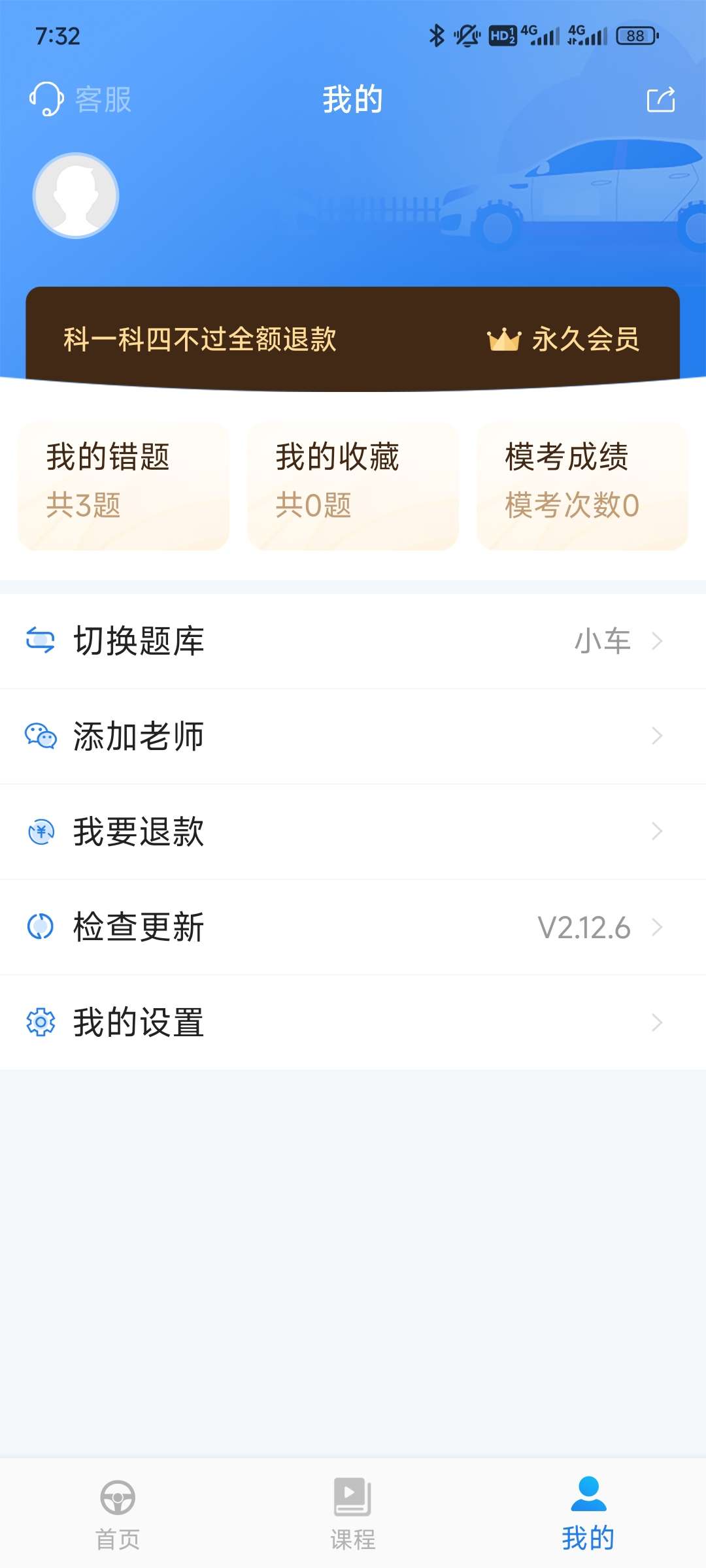Tap 检查更新 to check for updates
Screen dimensions: 706x1568
pyautogui.click(x=353, y=927)
